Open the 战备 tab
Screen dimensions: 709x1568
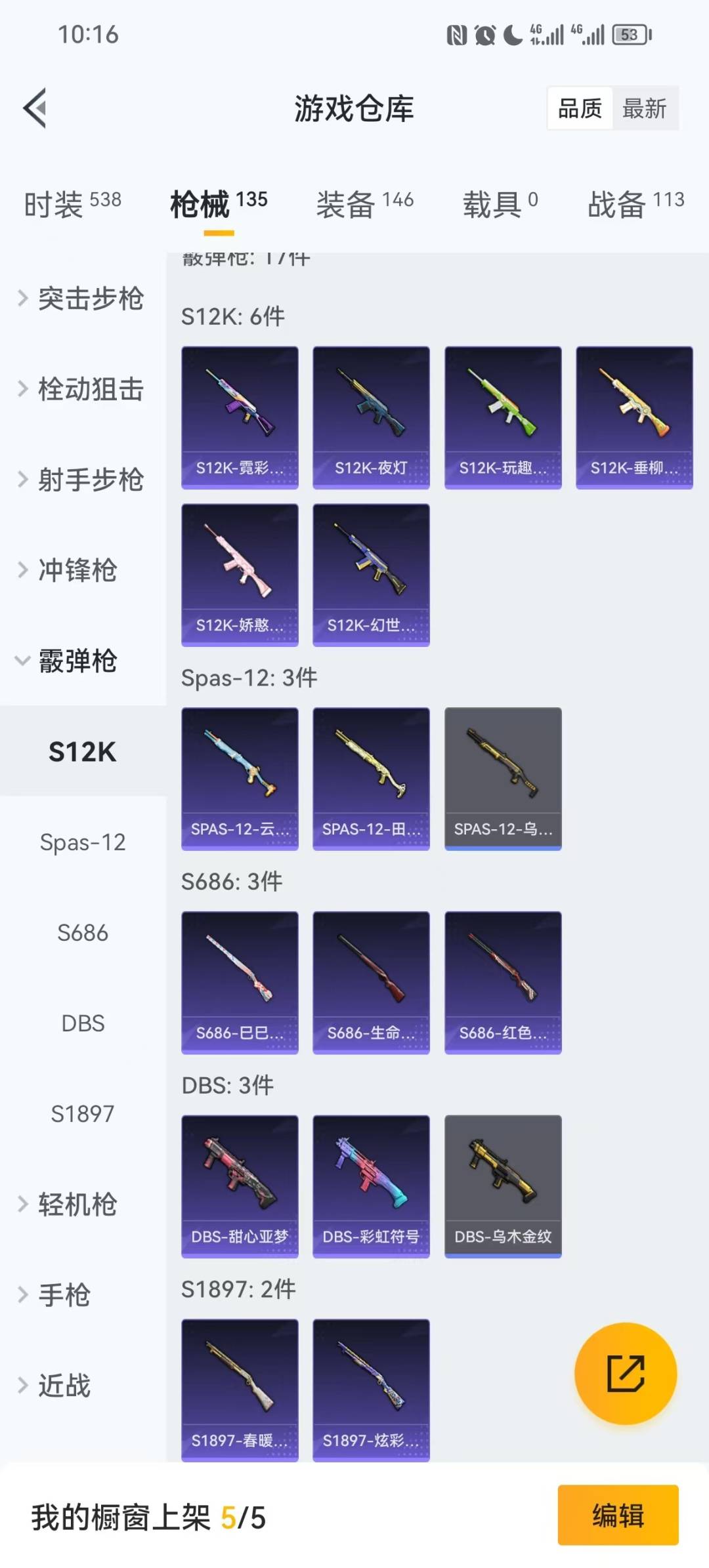[635, 204]
